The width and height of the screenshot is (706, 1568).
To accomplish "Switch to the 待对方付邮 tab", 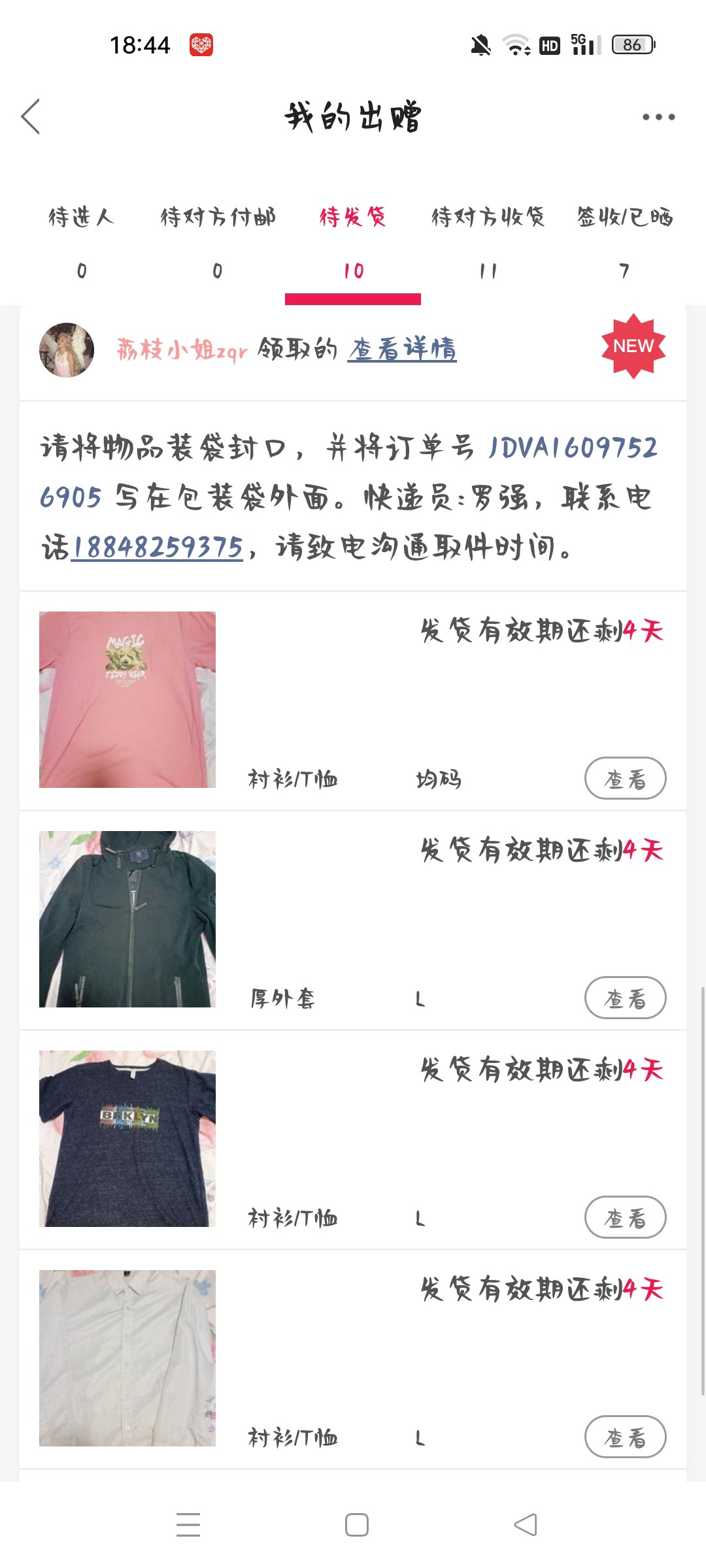I will (218, 240).
